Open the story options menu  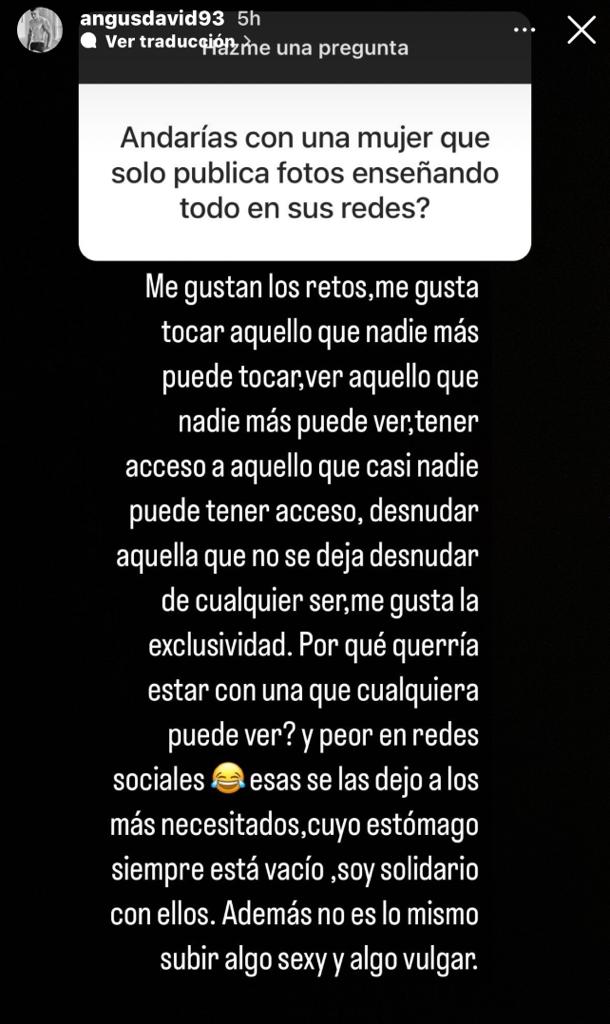point(524,30)
